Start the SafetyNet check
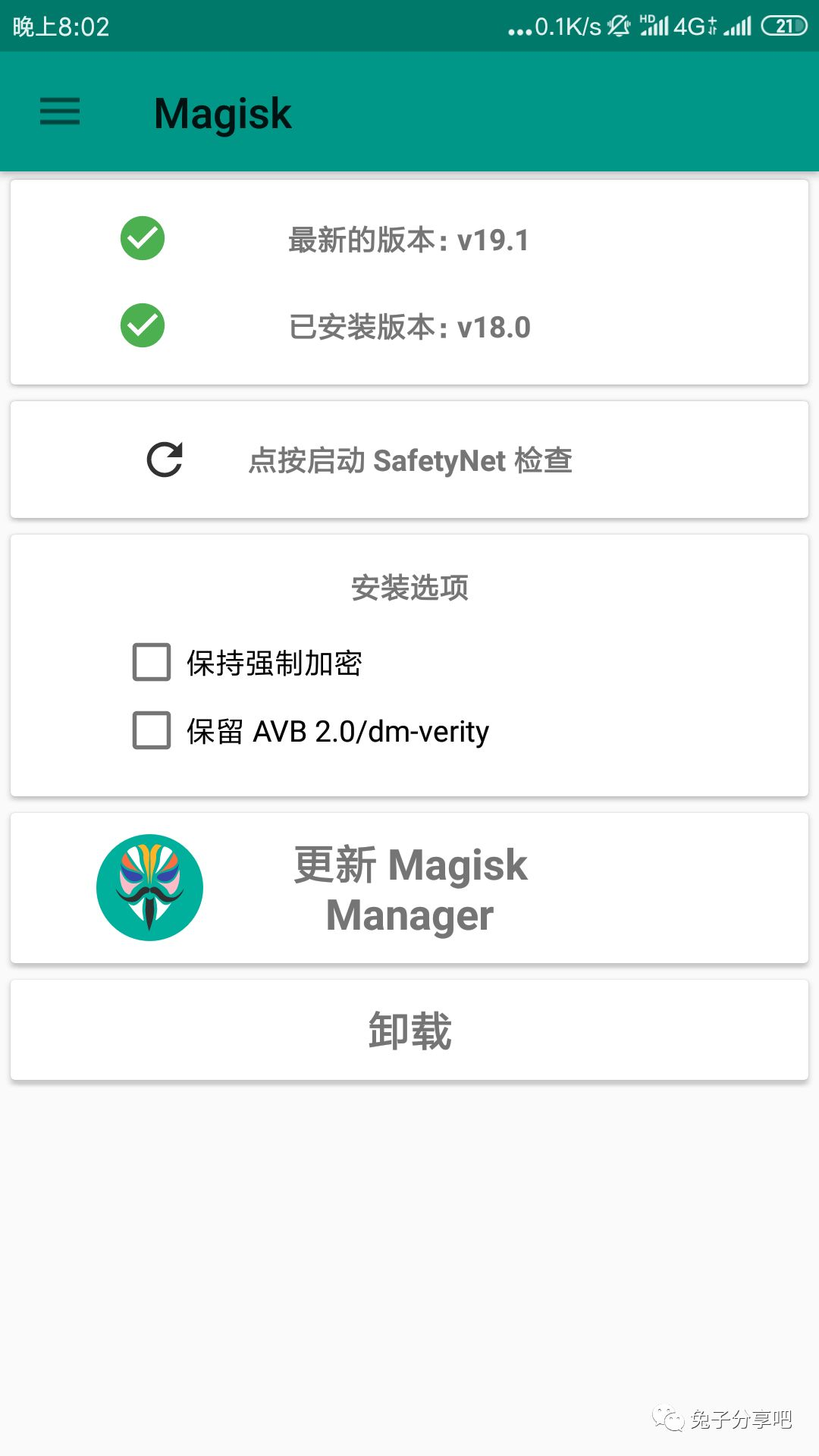 pos(409,460)
